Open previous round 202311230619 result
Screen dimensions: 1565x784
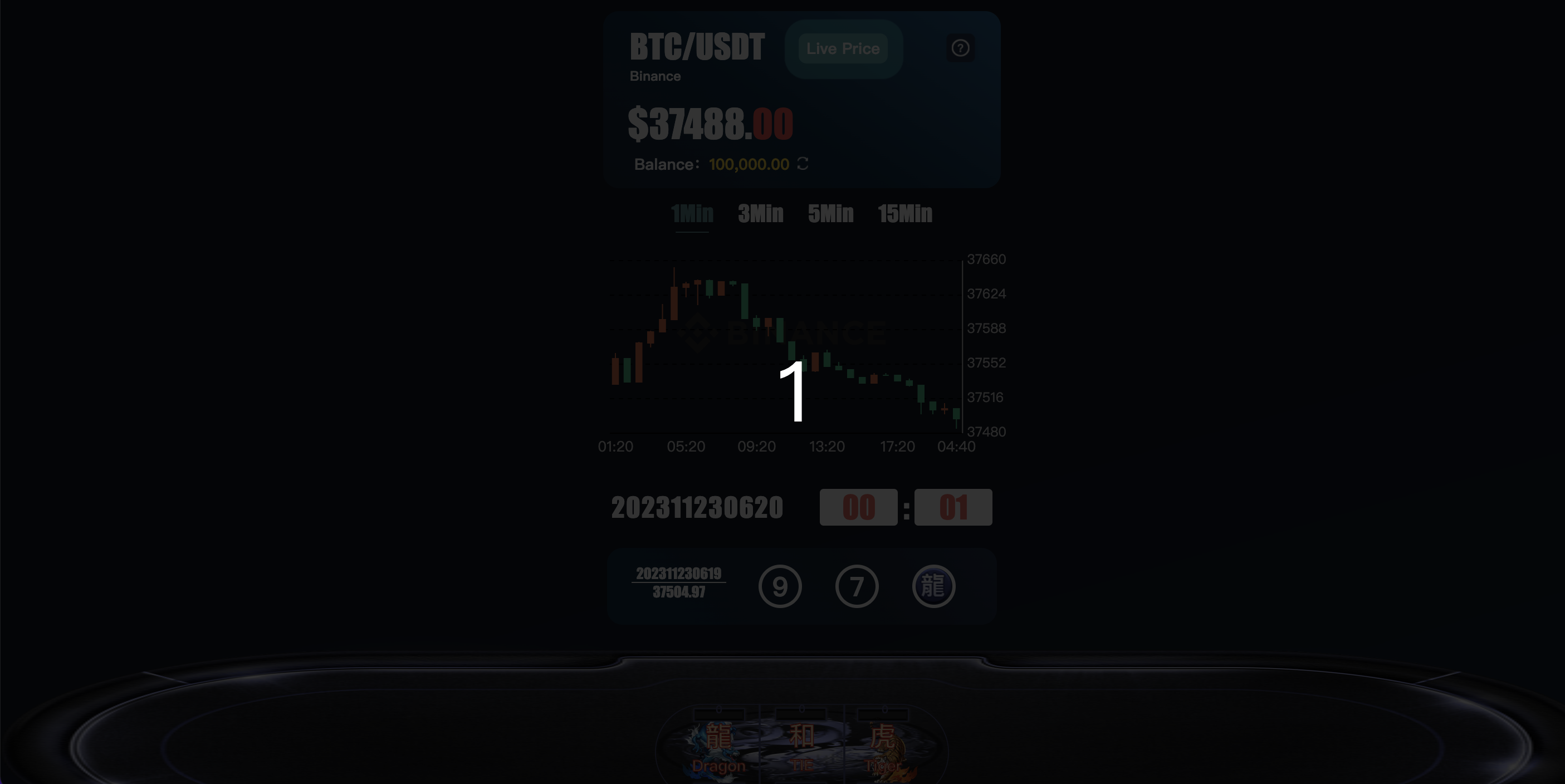tap(678, 583)
